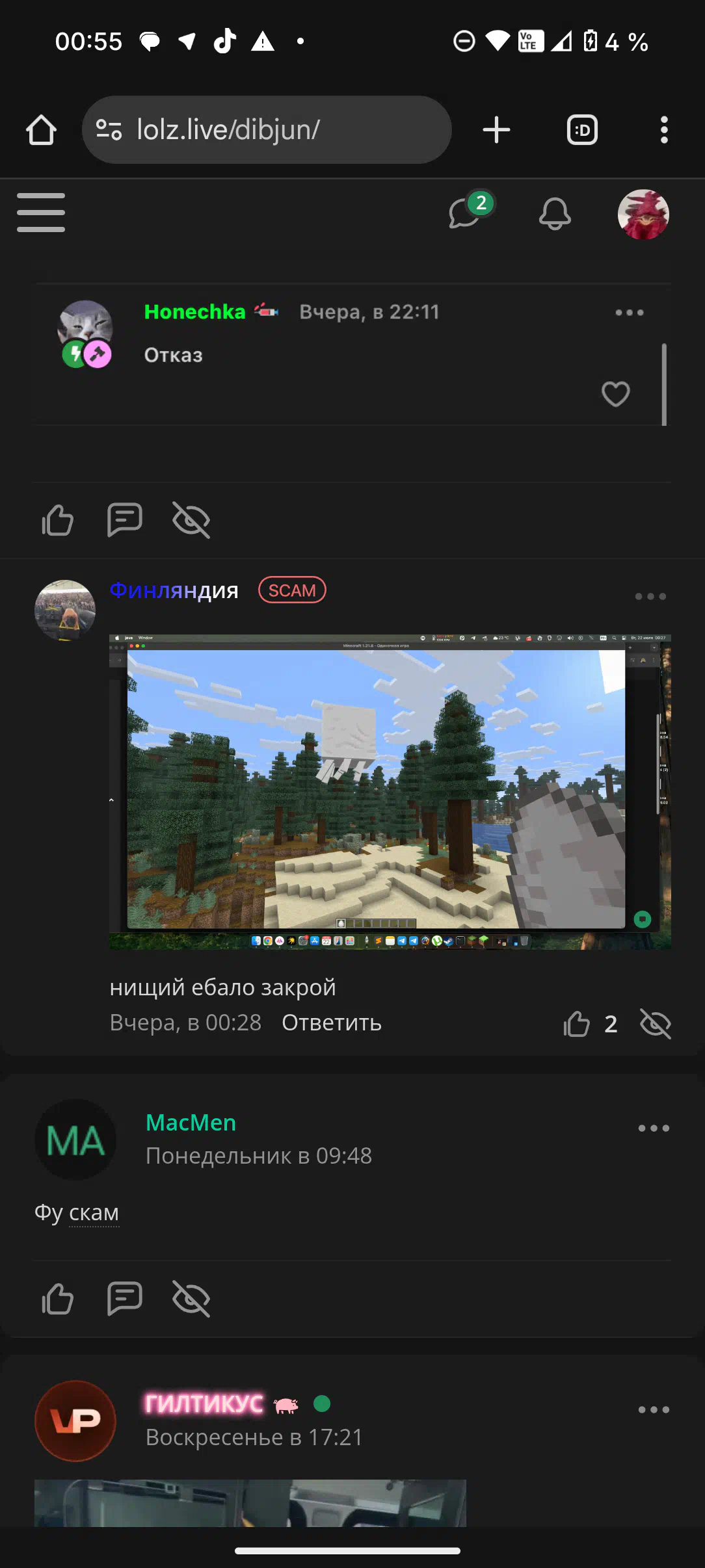Image resolution: width=705 pixels, height=1568 pixels.
Task: Open the notifications bell
Action: tap(555, 213)
